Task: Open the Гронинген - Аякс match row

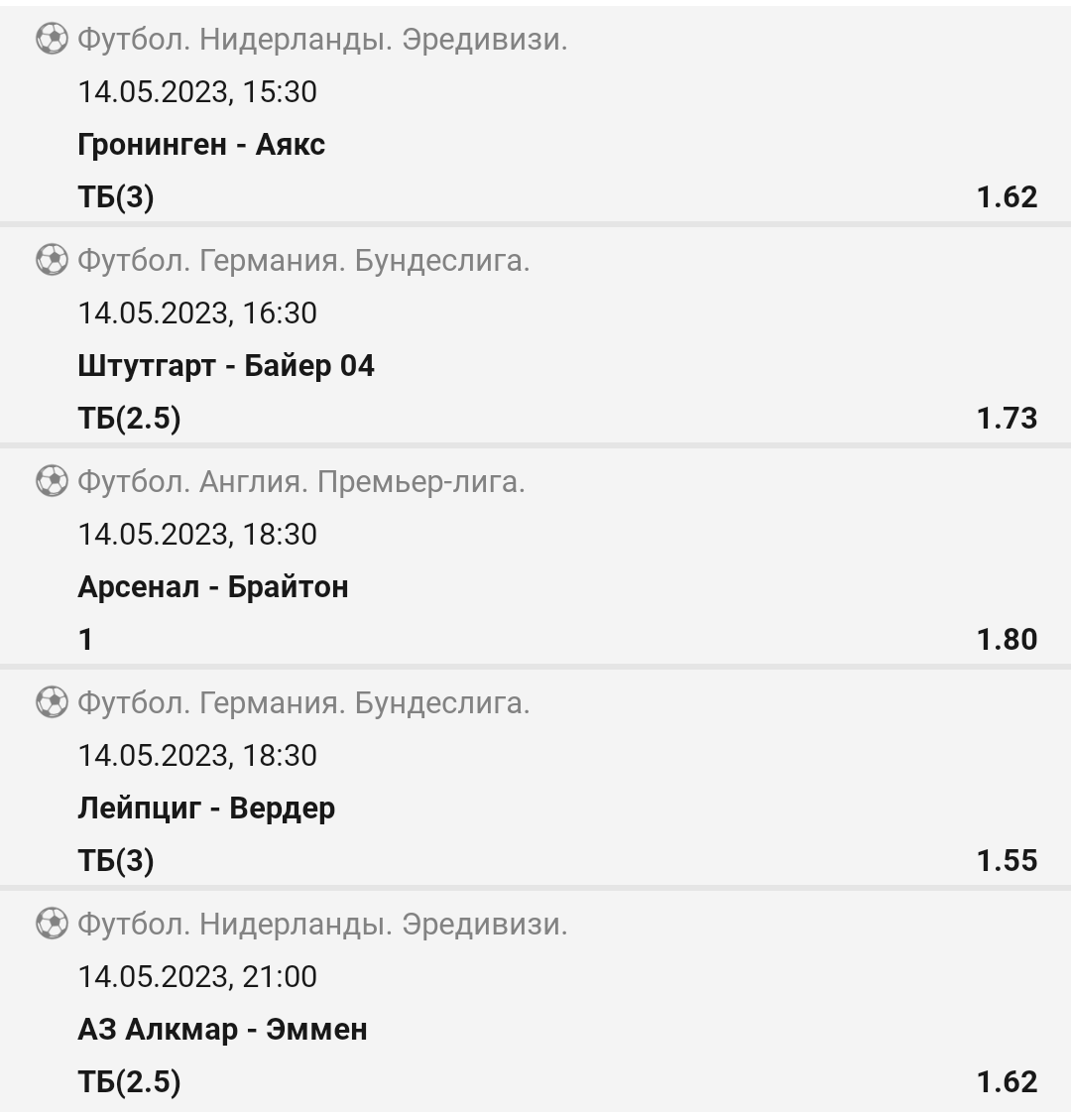Action: (201, 145)
